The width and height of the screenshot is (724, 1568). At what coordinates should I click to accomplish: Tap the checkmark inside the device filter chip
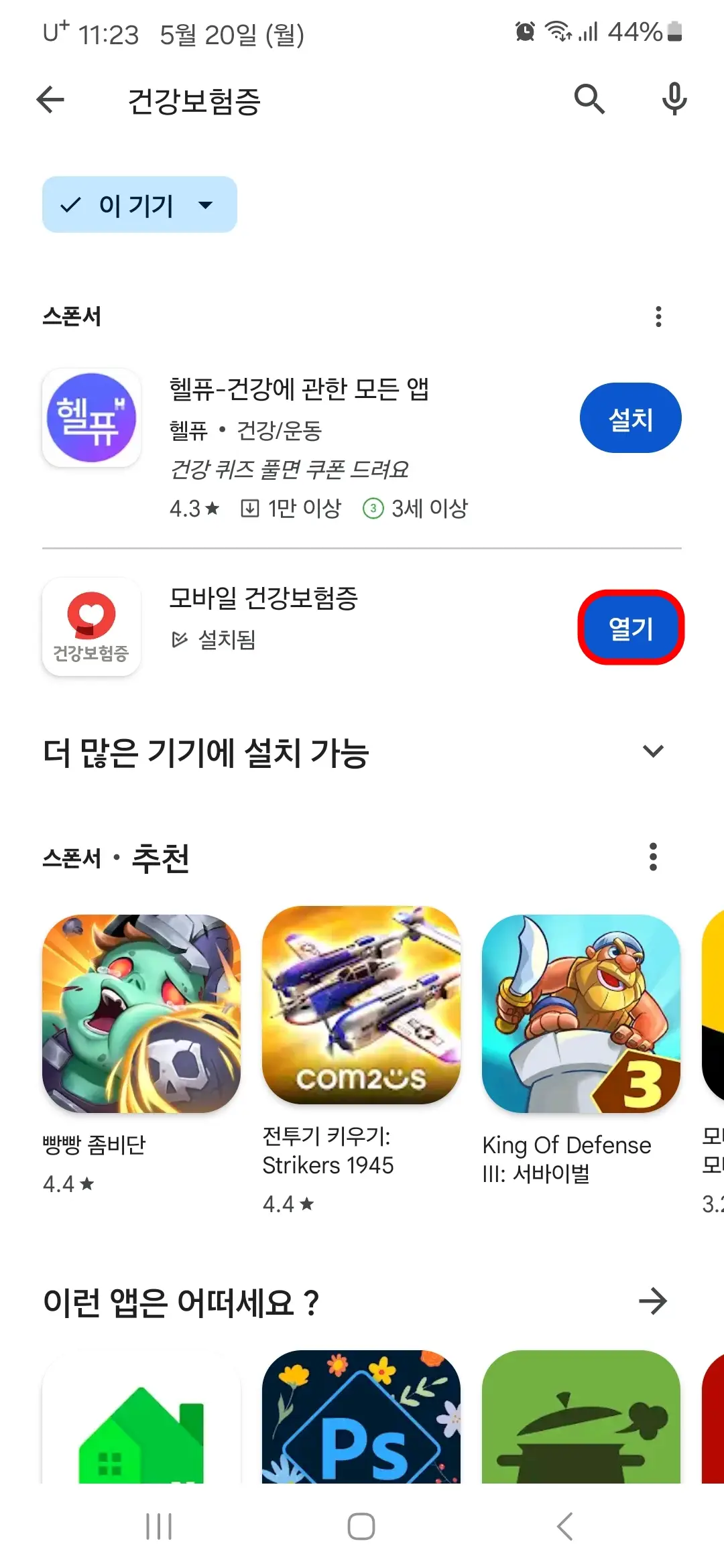(x=69, y=205)
